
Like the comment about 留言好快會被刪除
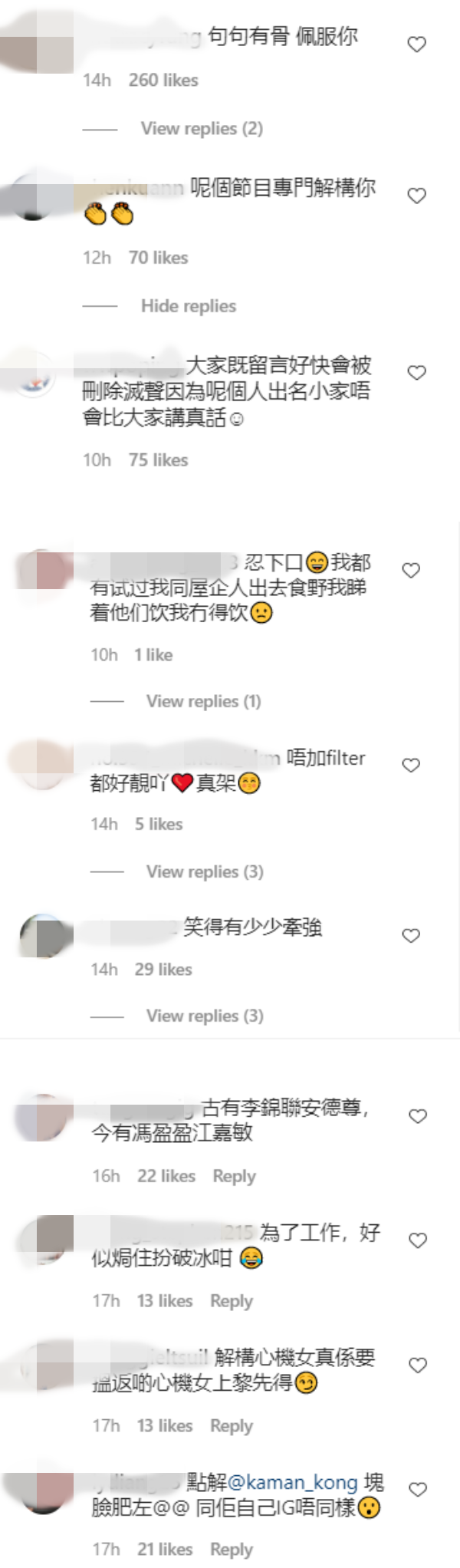pos(416,373)
